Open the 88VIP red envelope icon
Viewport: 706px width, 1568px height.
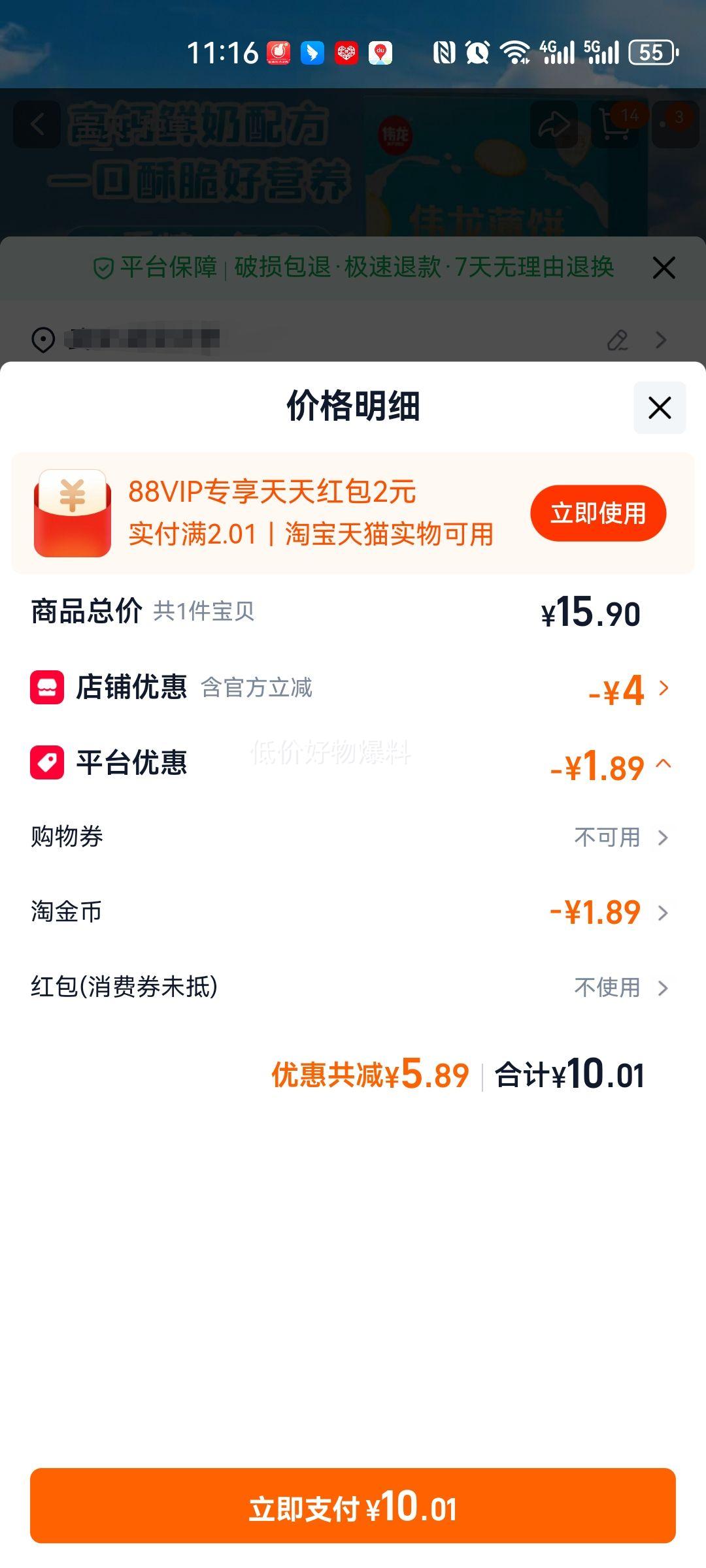pyautogui.click(x=72, y=513)
